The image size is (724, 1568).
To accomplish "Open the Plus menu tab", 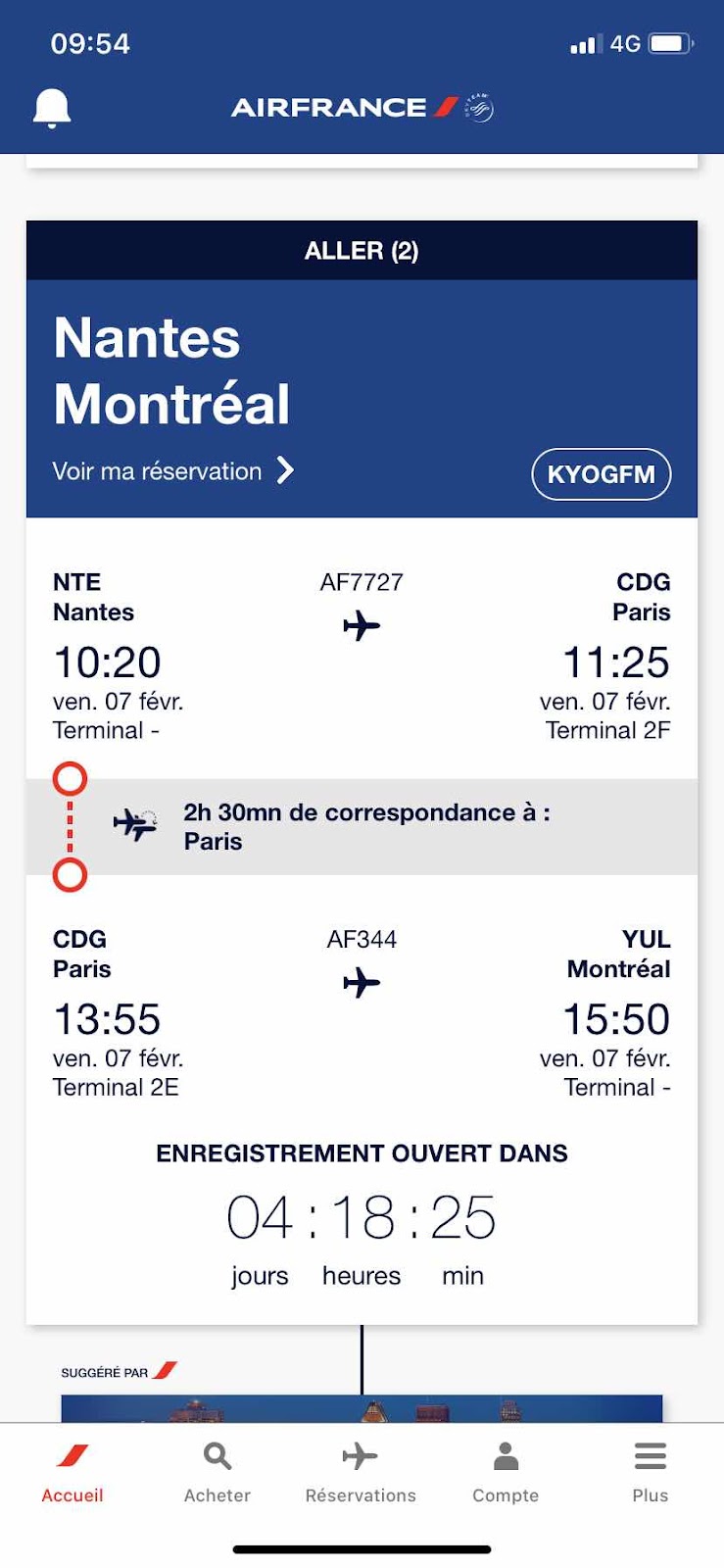I will point(650,1472).
